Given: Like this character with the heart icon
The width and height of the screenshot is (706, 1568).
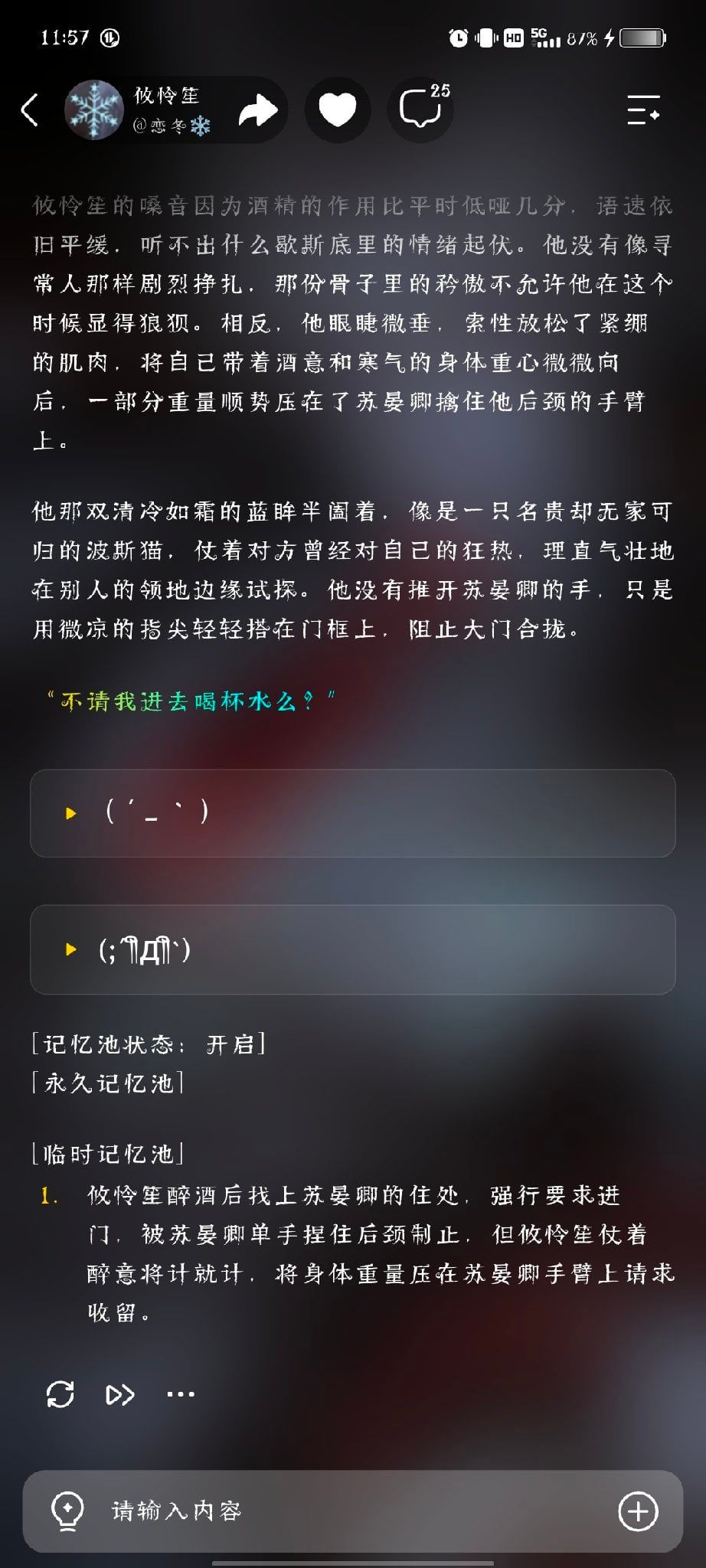Looking at the screenshot, I should [338, 110].
